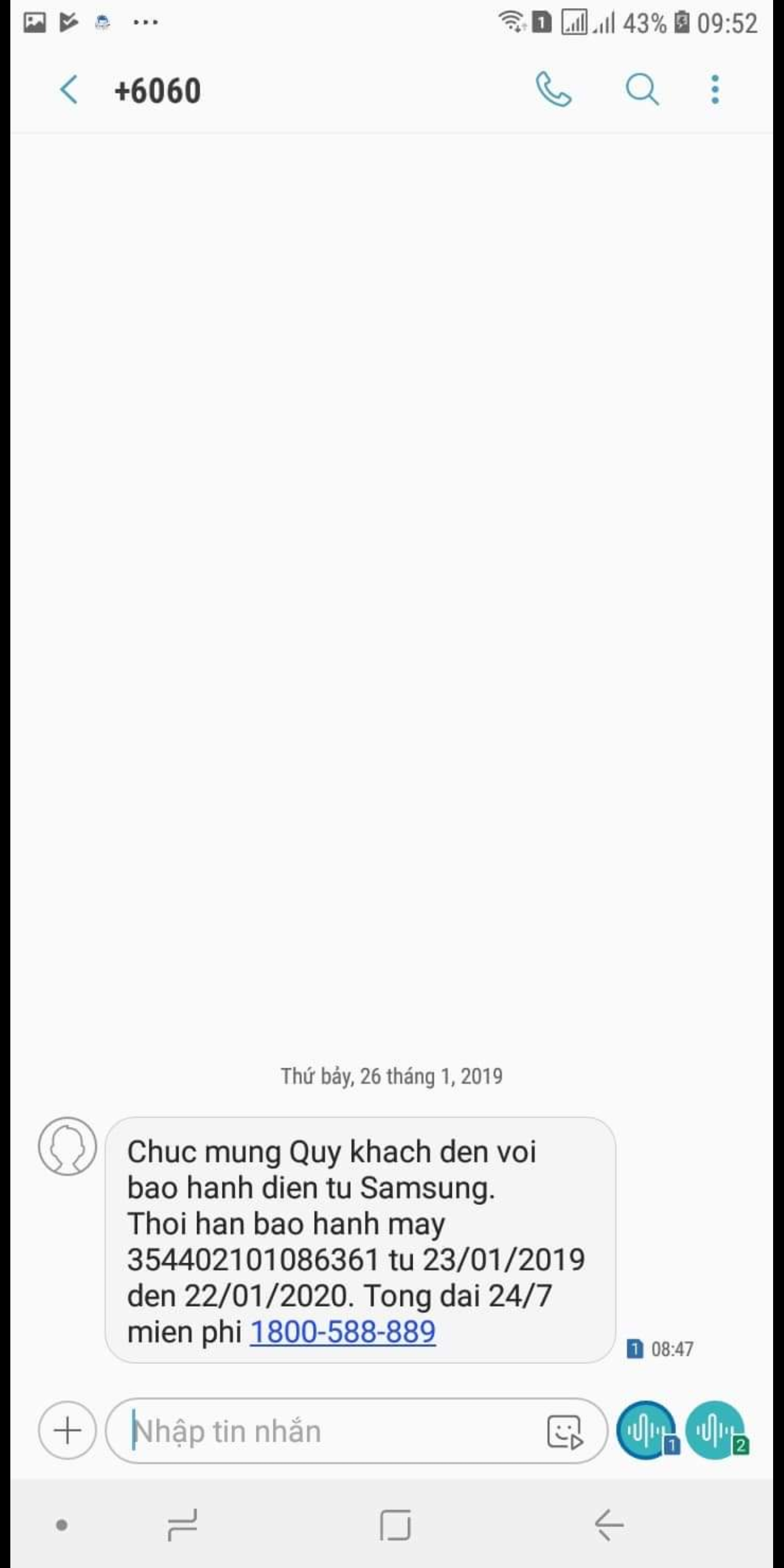Tap the SIM 1 send button
This screenshot has width=784, height=1568.
tap(647, 1430)
